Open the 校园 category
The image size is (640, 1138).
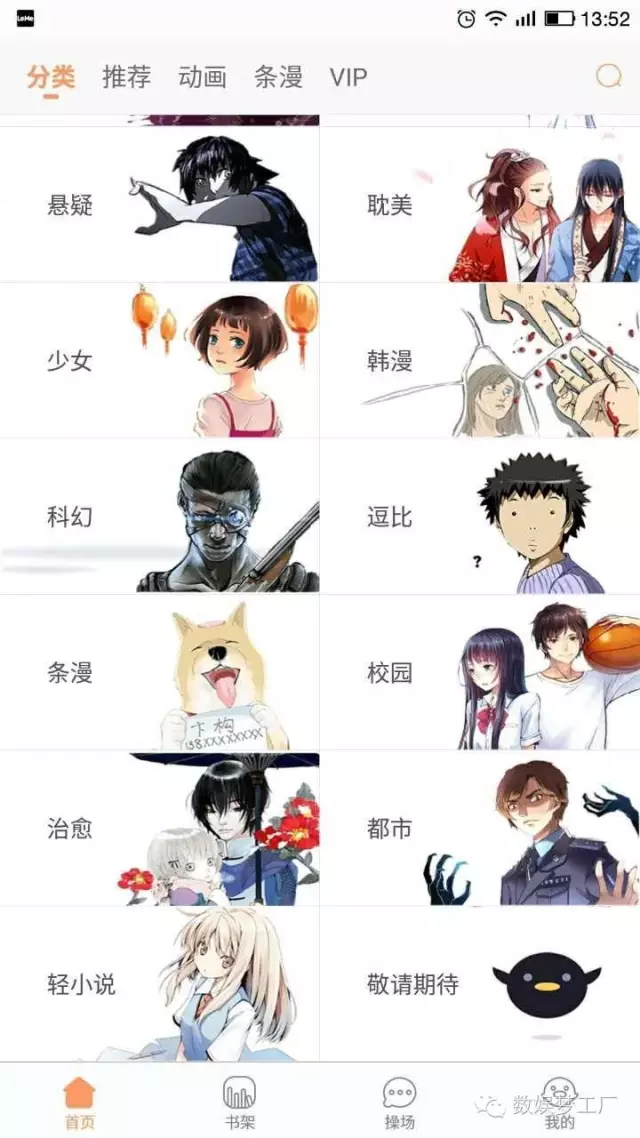coord(480,673)
